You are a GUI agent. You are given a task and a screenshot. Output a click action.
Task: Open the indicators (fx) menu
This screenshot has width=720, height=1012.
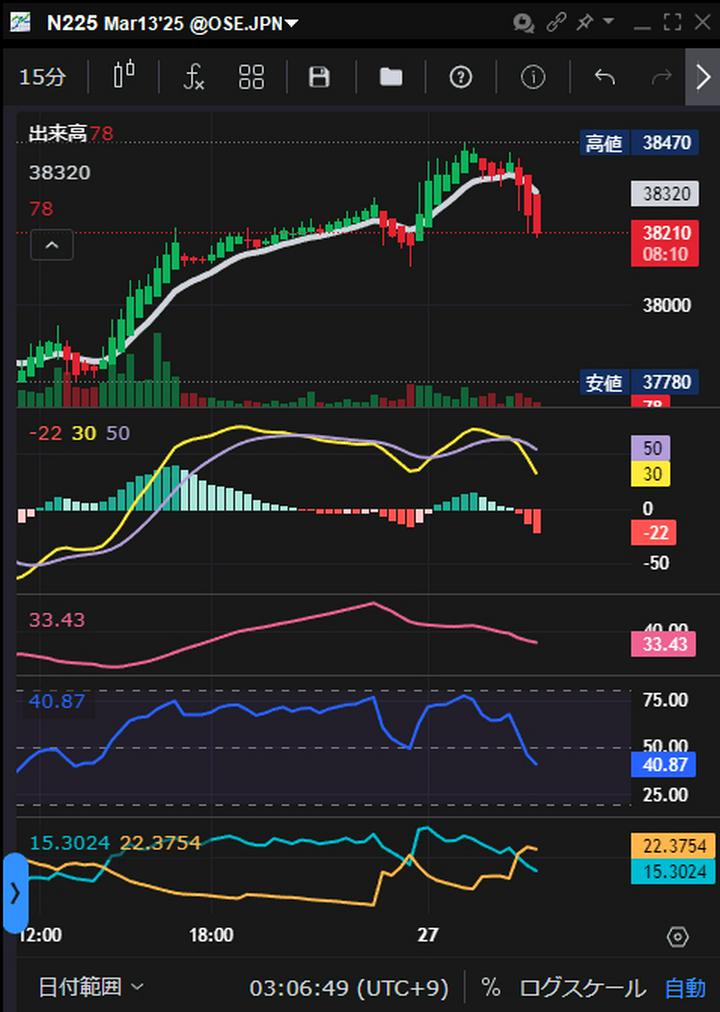pos(194,77)
